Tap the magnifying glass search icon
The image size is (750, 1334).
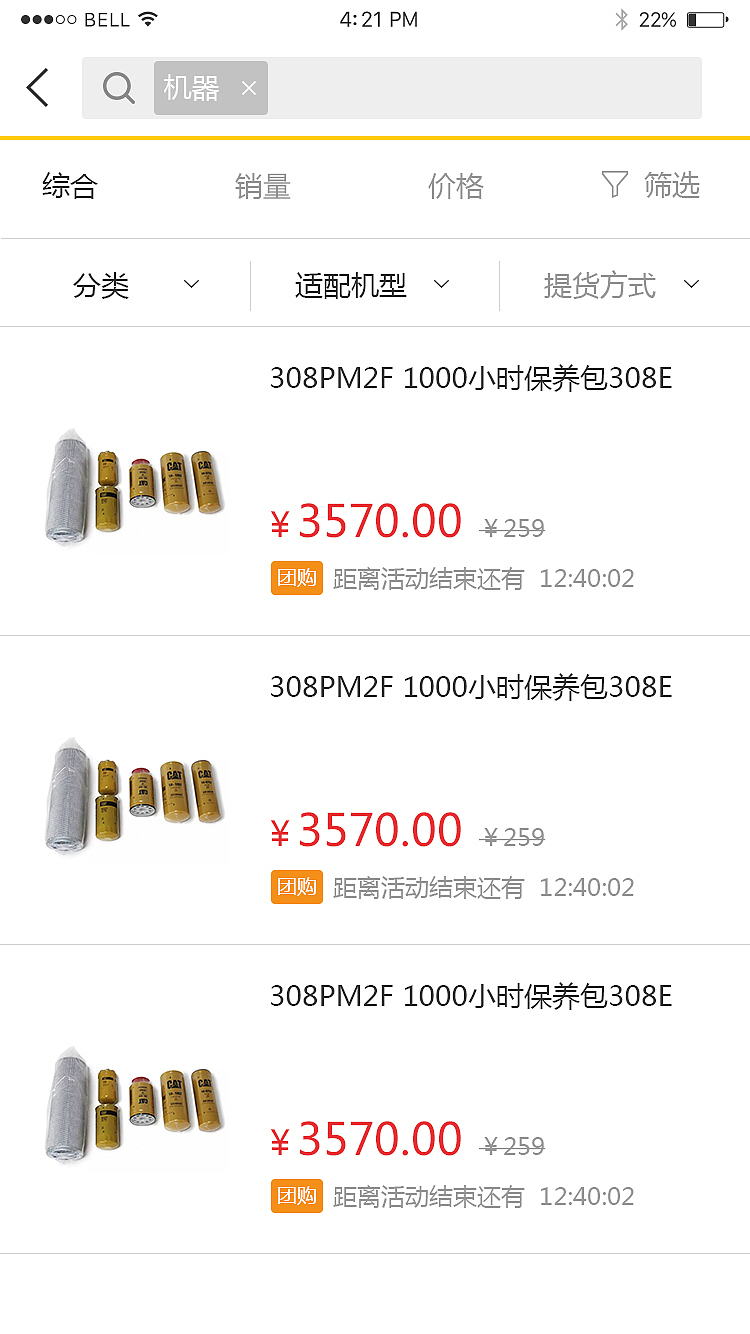click(119, 88)
